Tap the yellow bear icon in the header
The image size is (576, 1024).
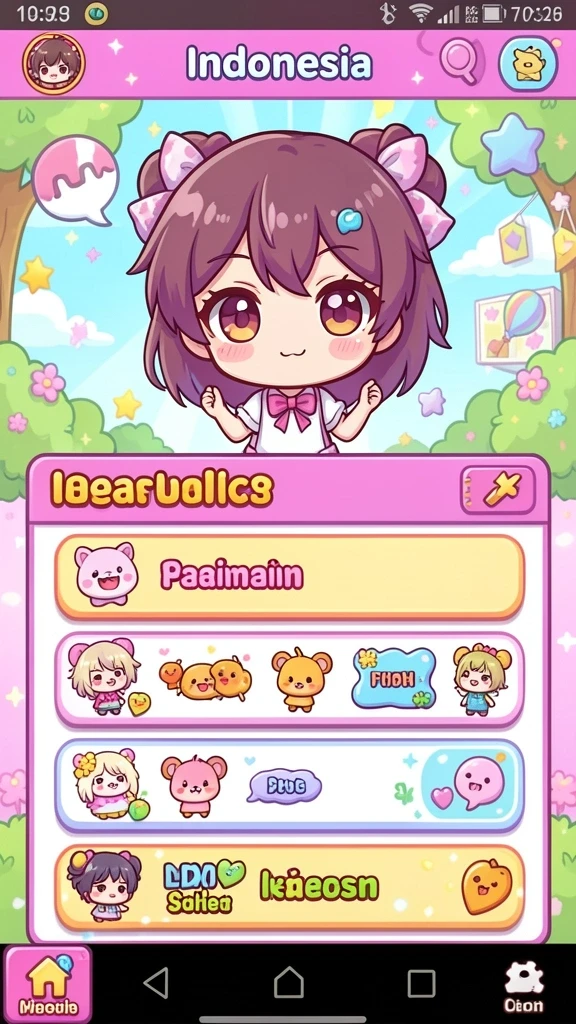[528, 63]
